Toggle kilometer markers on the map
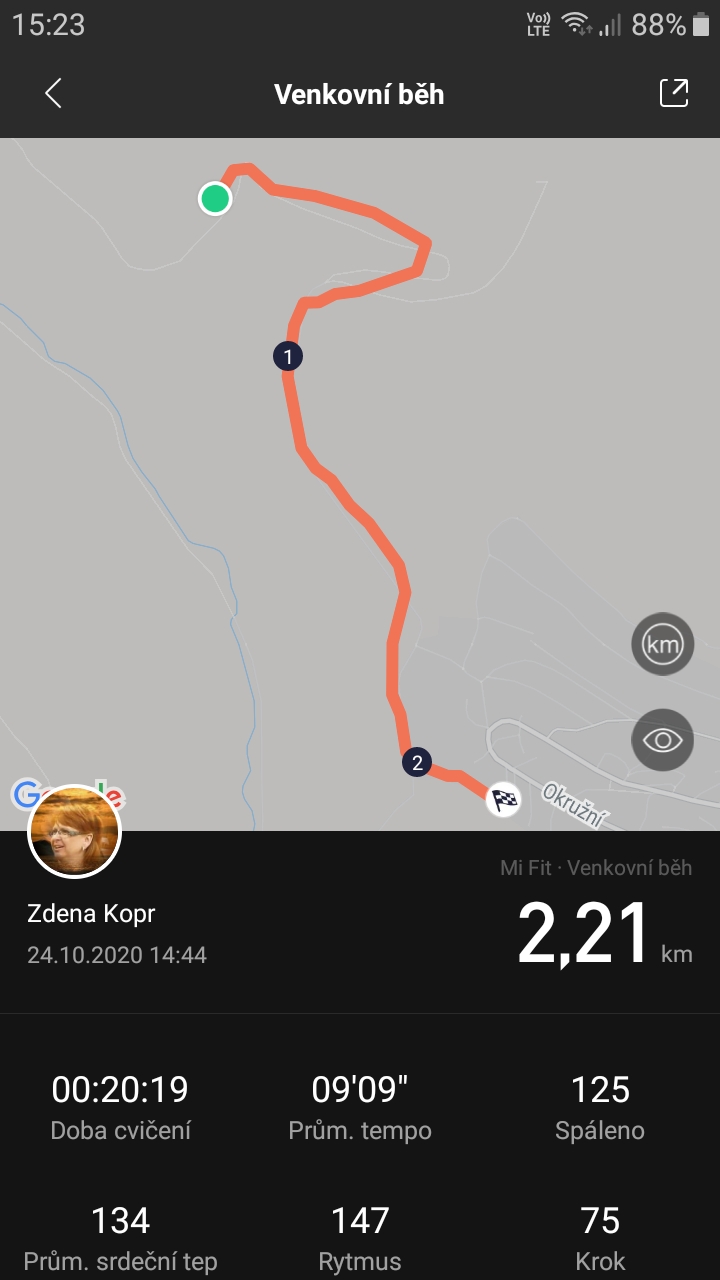 pos(662,644)
